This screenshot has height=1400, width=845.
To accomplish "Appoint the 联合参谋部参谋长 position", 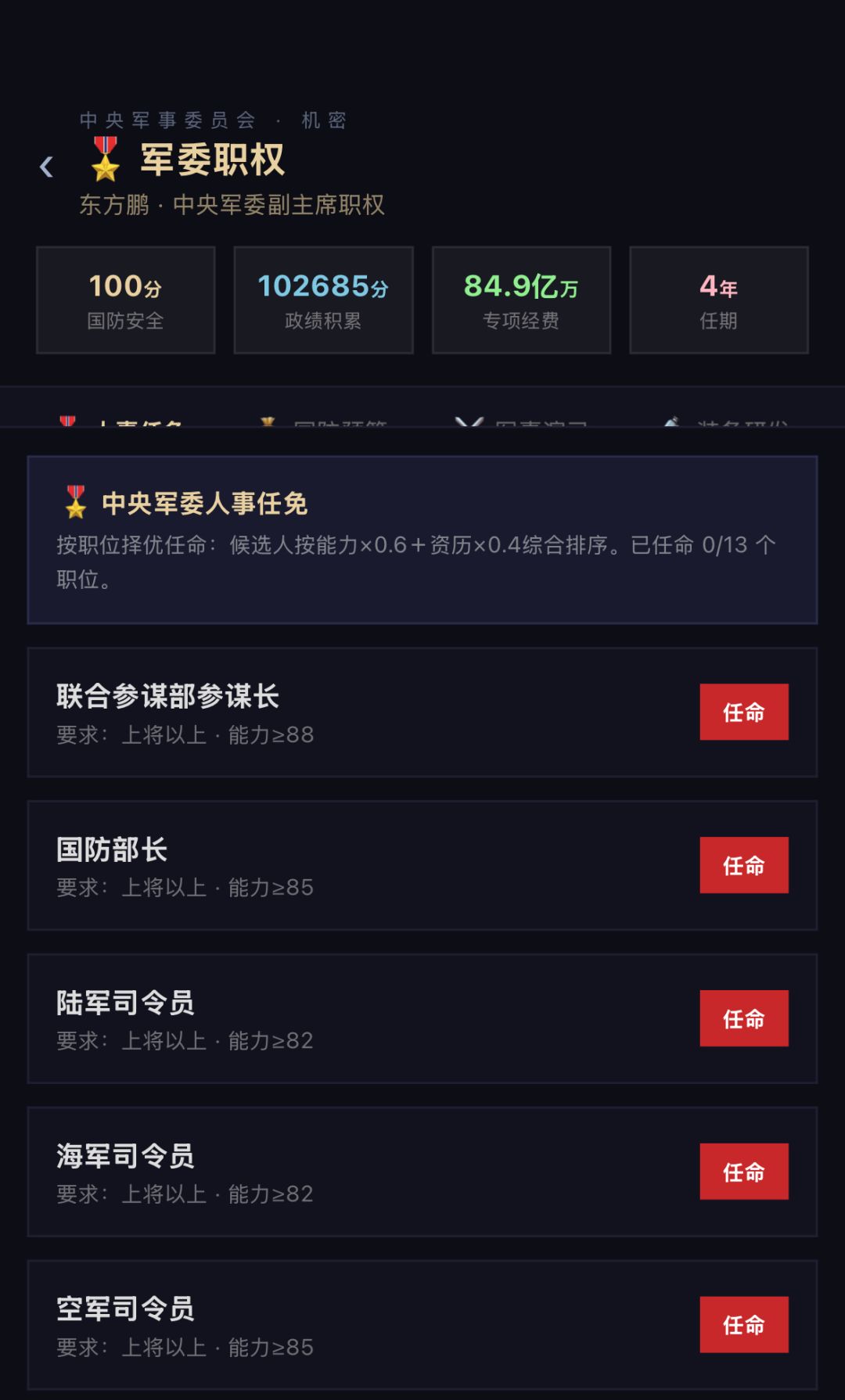I will 743,712.
